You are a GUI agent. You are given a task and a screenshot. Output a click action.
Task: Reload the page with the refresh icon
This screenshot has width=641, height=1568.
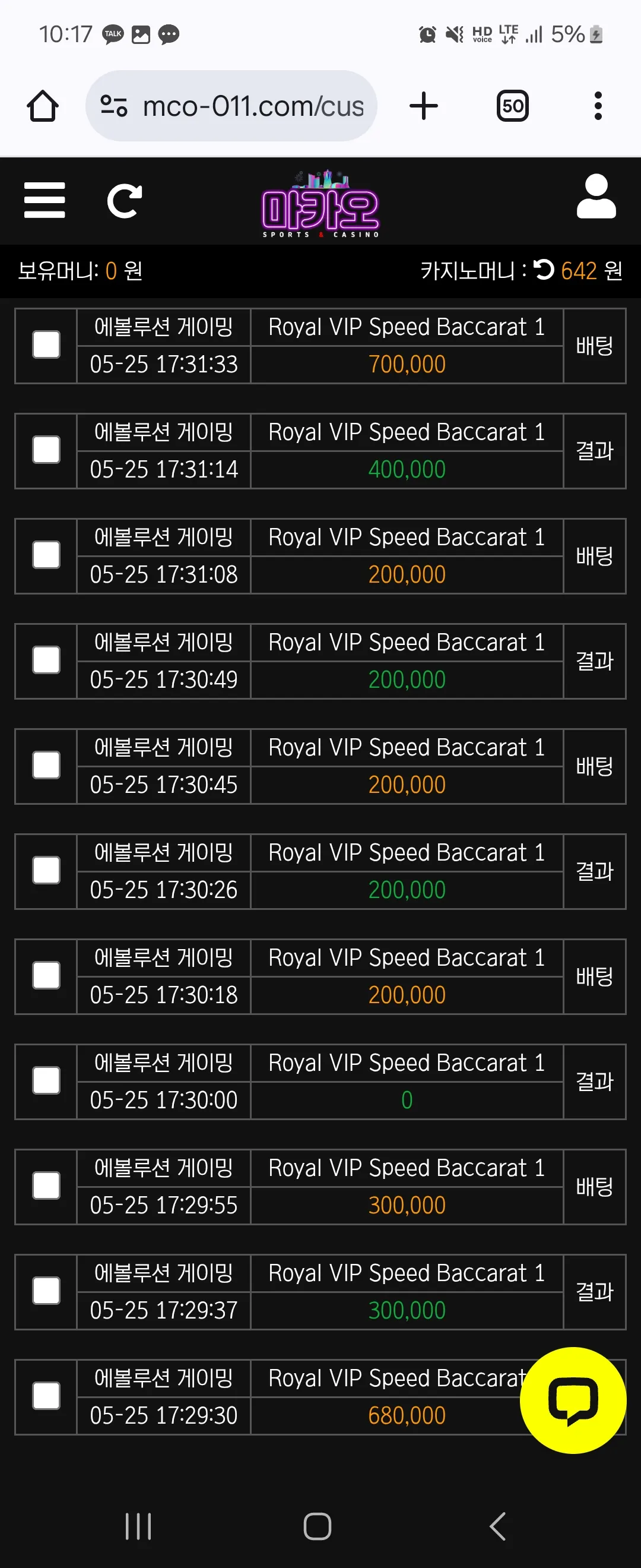125,201
